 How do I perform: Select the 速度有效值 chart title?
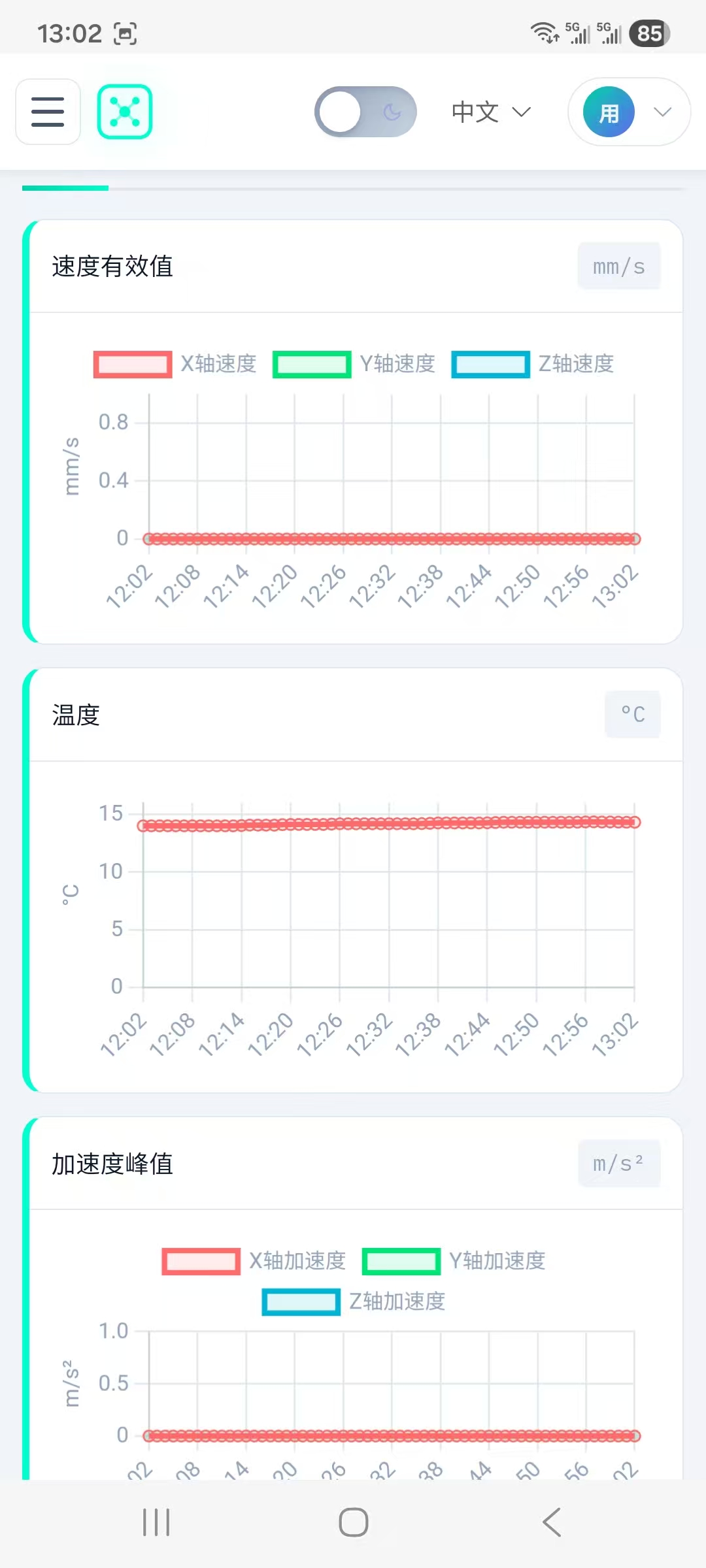pyautogui.click(x=112, y=267)
